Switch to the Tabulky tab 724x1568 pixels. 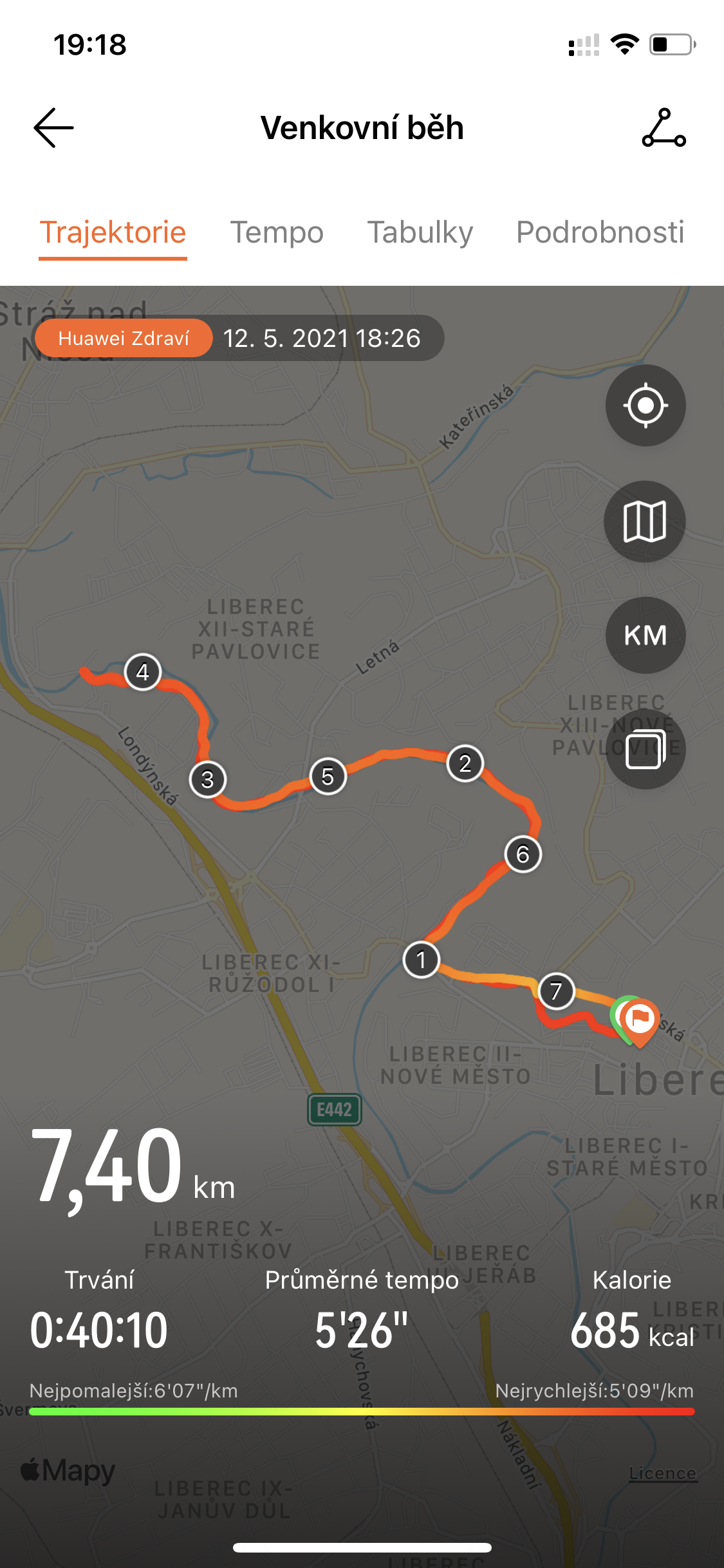pos(420,232)
